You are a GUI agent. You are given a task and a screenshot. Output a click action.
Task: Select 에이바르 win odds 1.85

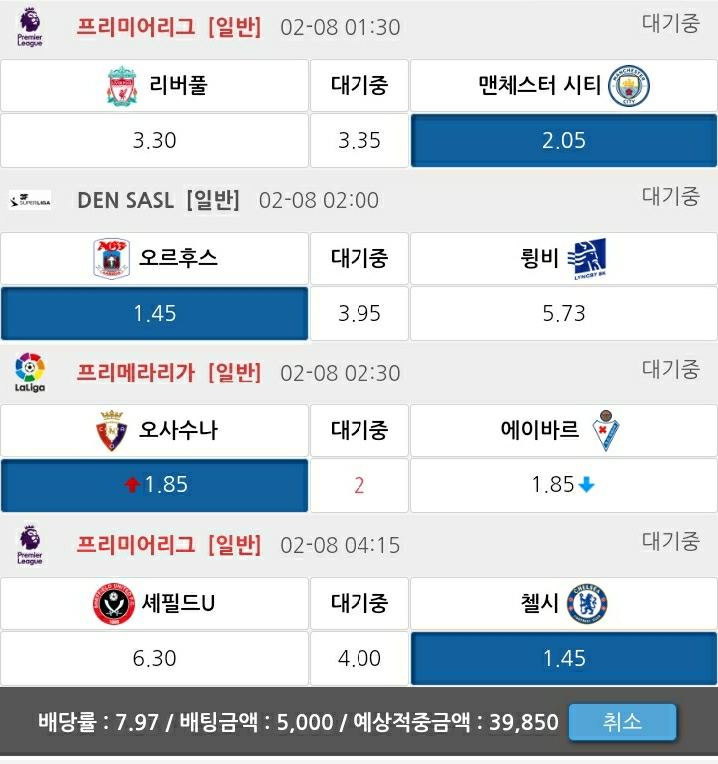tap(563, 485)
